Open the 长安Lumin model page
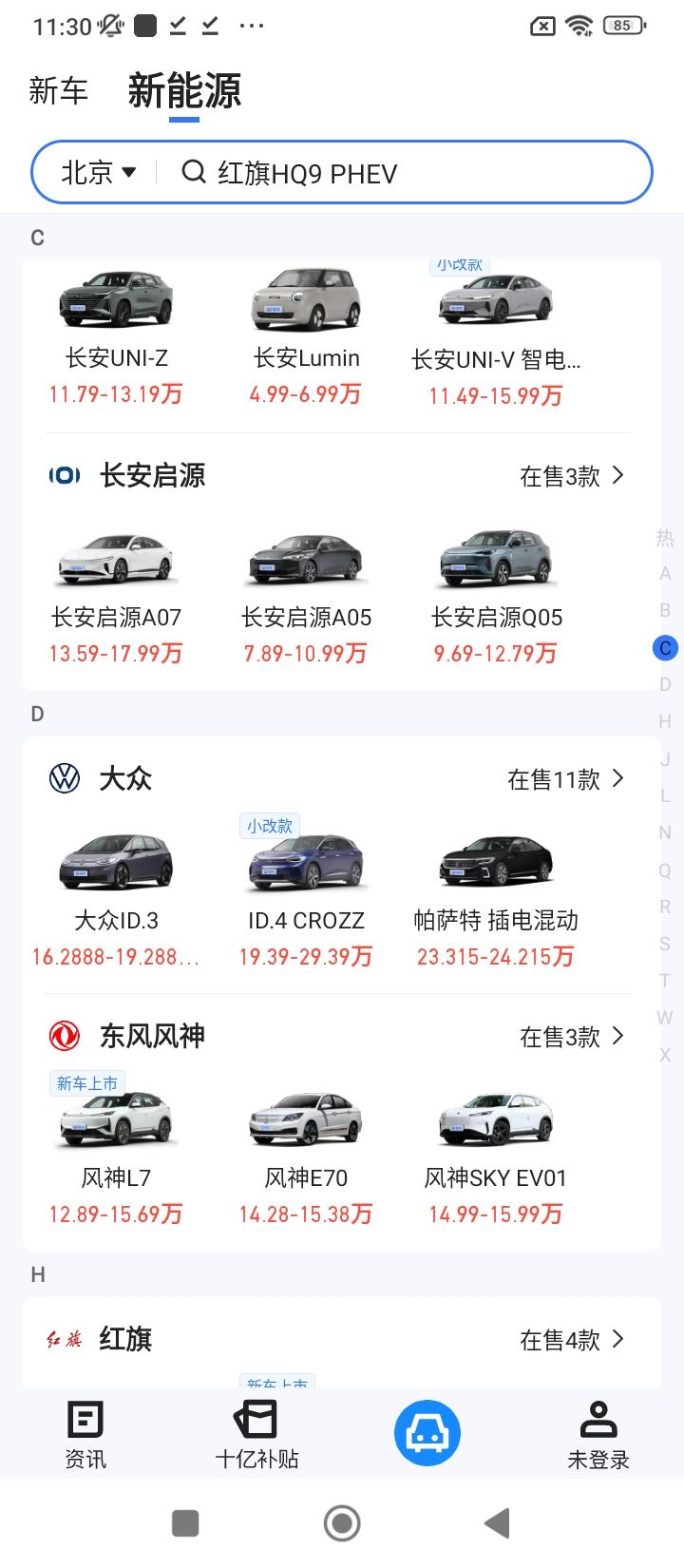This screenshot has height=1568, width=684. [x=306, y=323]
